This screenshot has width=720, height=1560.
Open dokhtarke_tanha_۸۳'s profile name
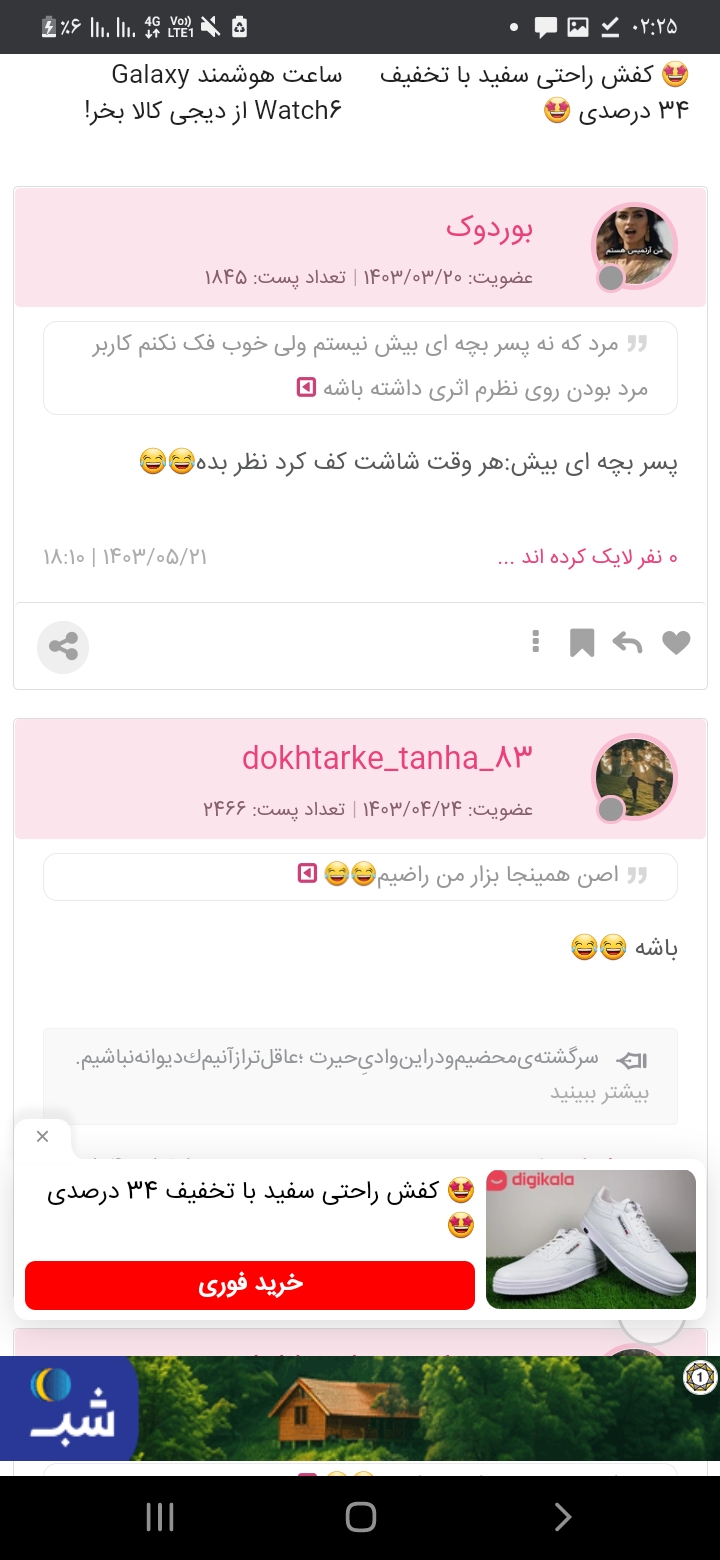click(x=387, y=758)
